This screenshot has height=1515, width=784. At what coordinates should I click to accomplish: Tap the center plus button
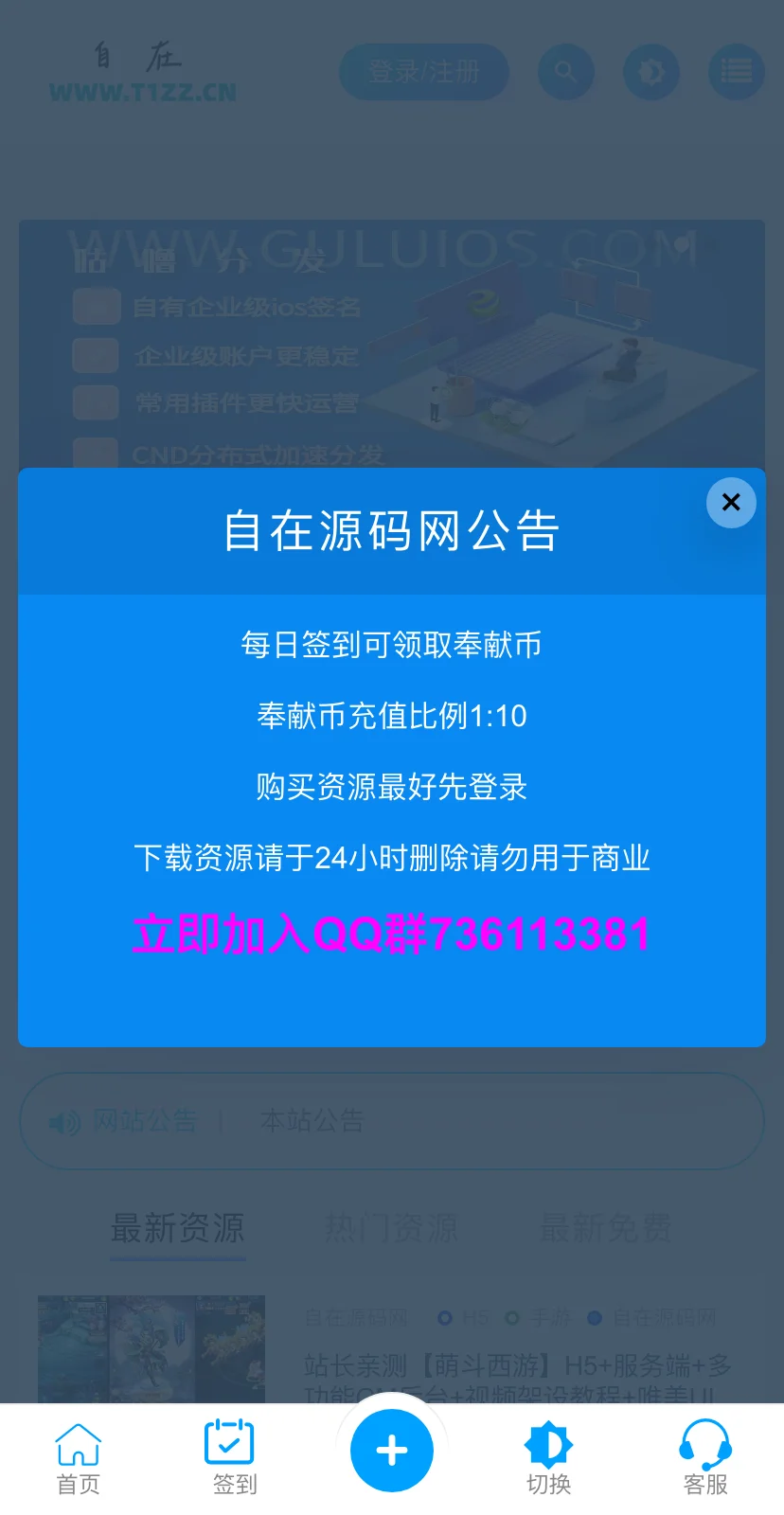tap(391, 1450)
